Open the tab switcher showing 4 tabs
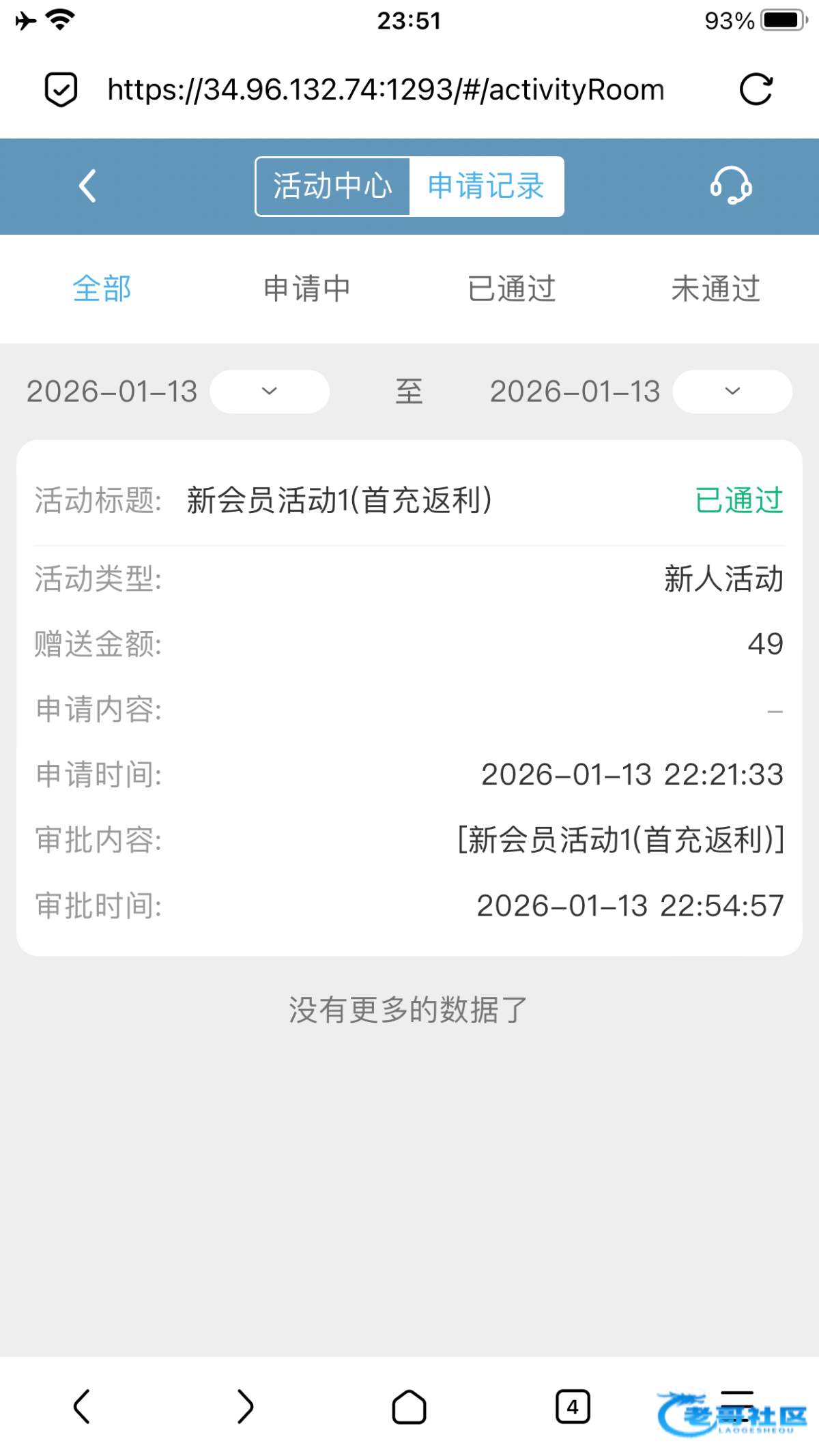819x1456 pixels. [573, 1406]
